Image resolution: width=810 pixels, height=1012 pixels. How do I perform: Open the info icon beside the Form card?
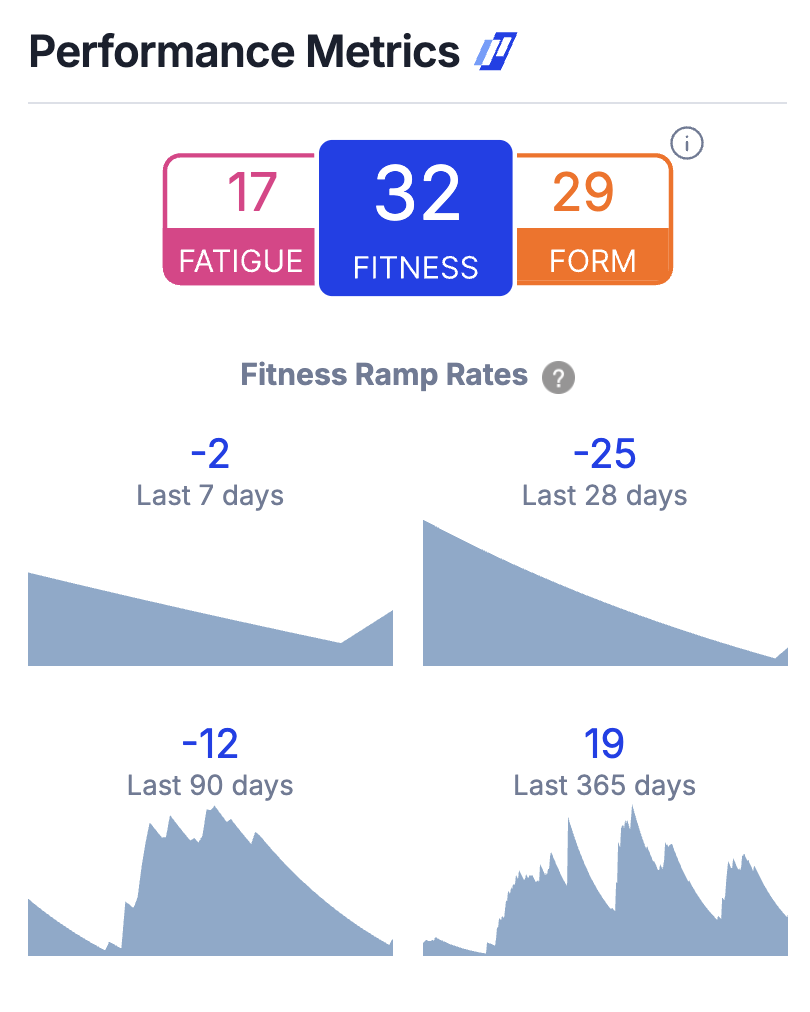point(687,144)
